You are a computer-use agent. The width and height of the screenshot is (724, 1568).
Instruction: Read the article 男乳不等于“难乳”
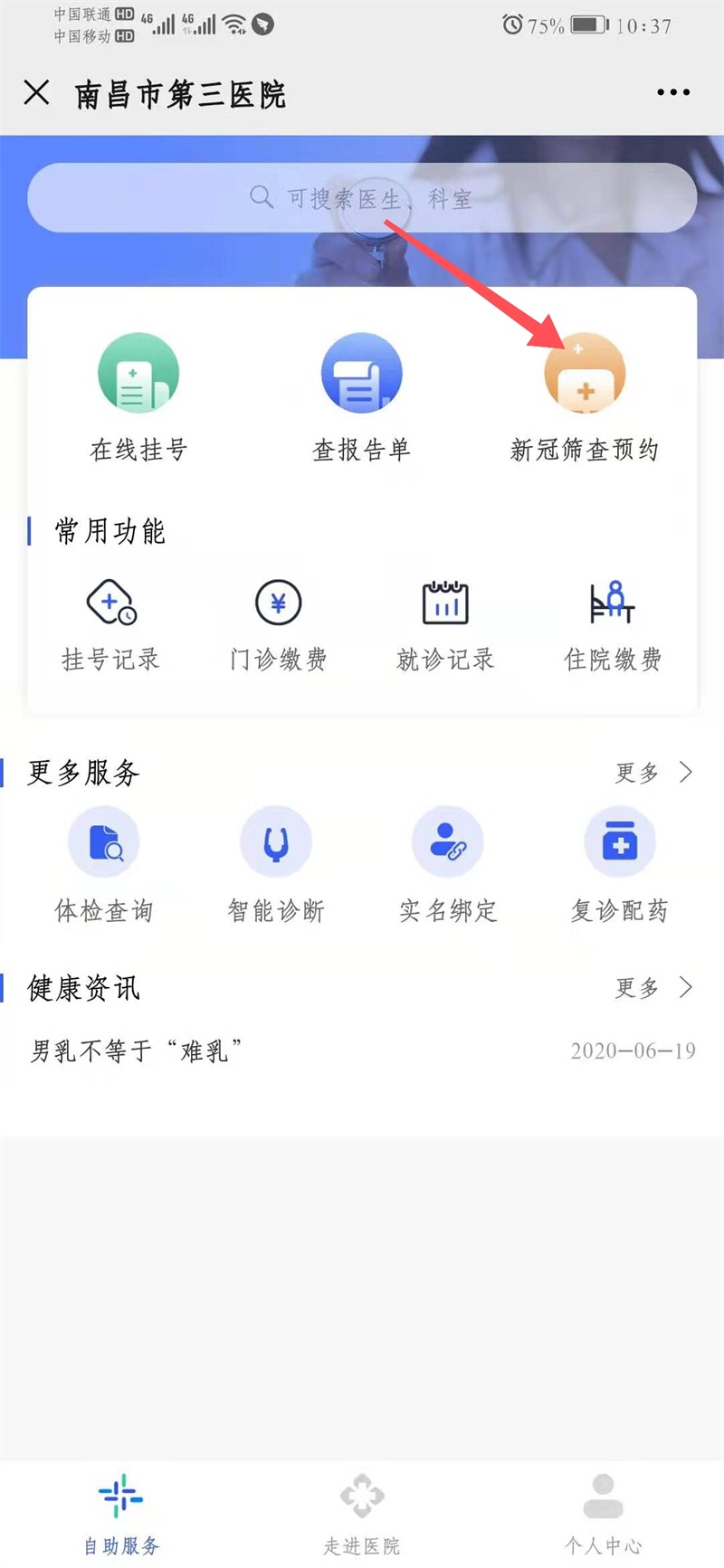(136, 1051)
